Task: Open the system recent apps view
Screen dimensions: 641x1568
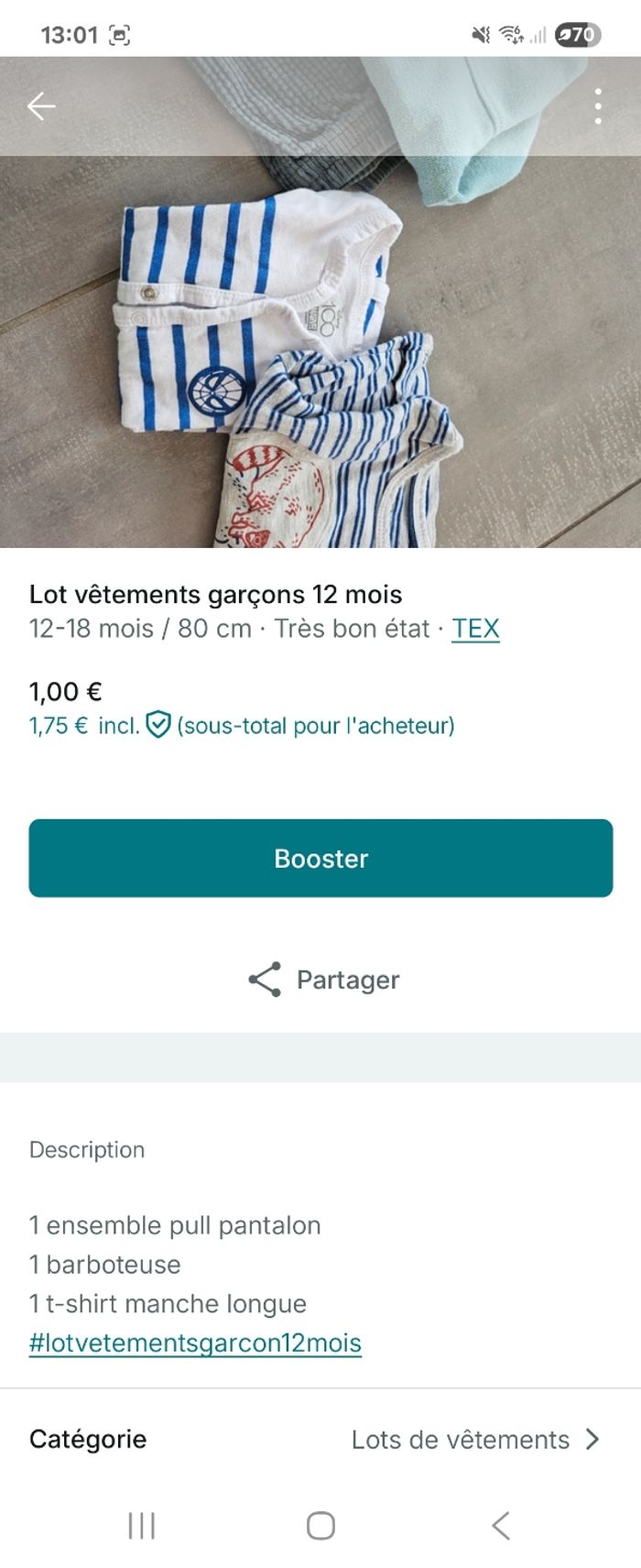Action: (x=142, y=1526)
